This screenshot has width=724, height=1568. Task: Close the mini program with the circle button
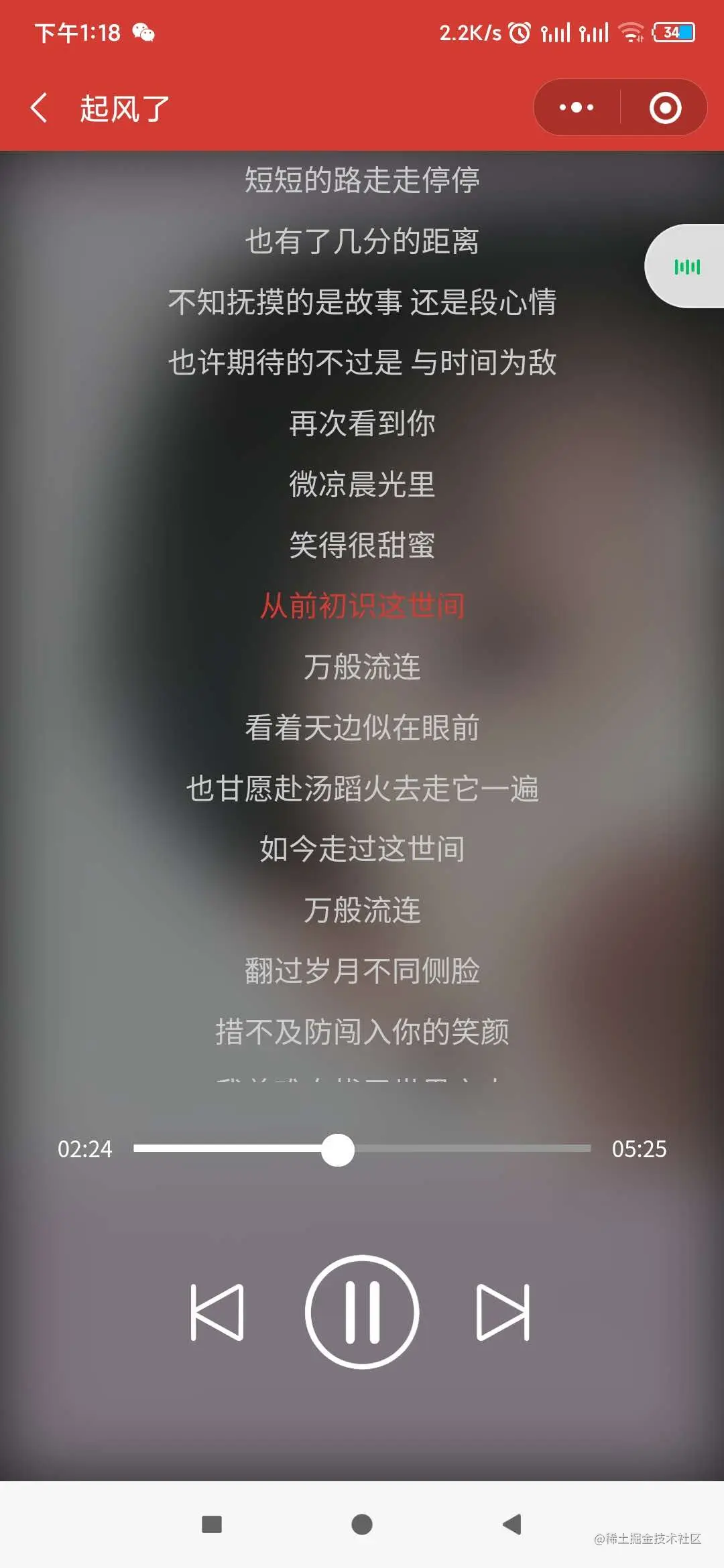point(665,108)
